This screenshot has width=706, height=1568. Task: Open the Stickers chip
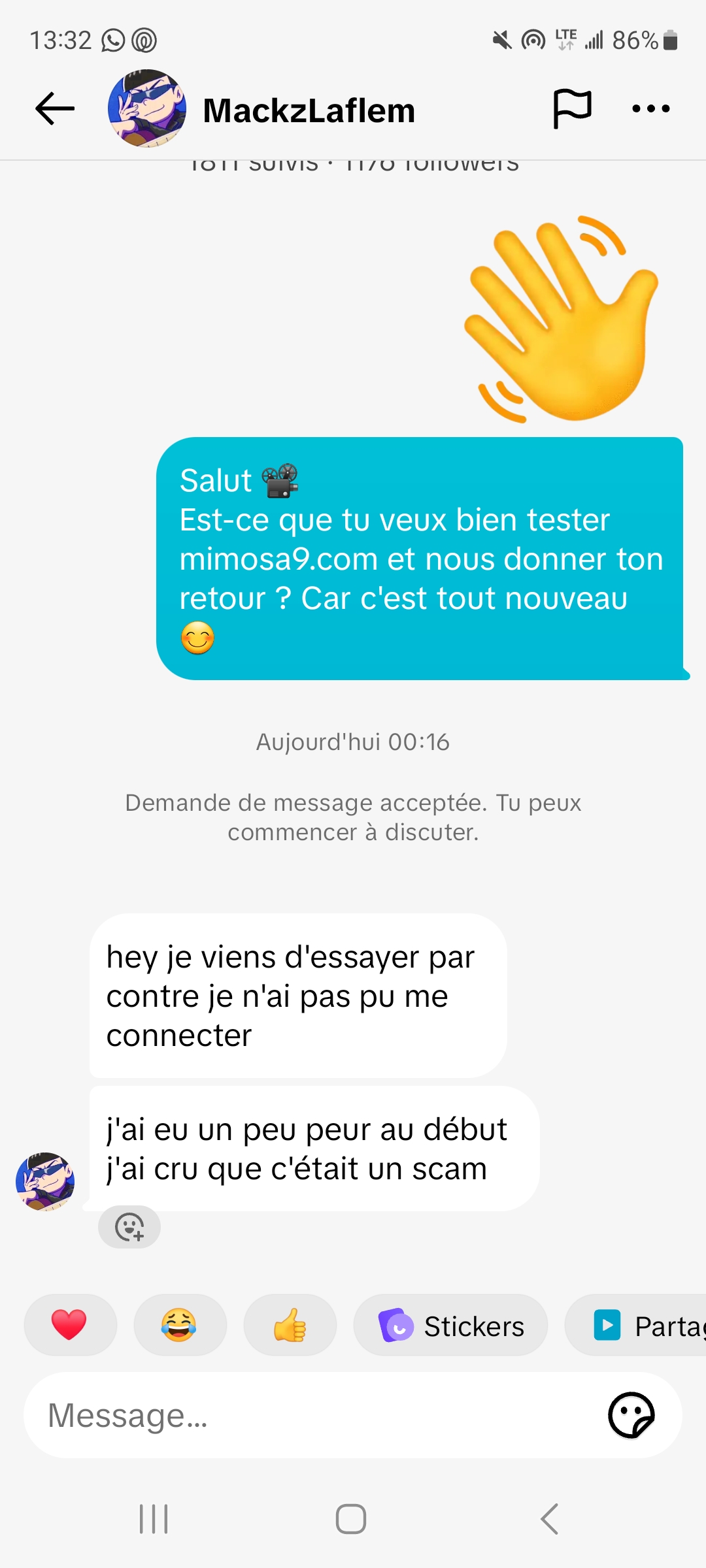(451, 1326)
